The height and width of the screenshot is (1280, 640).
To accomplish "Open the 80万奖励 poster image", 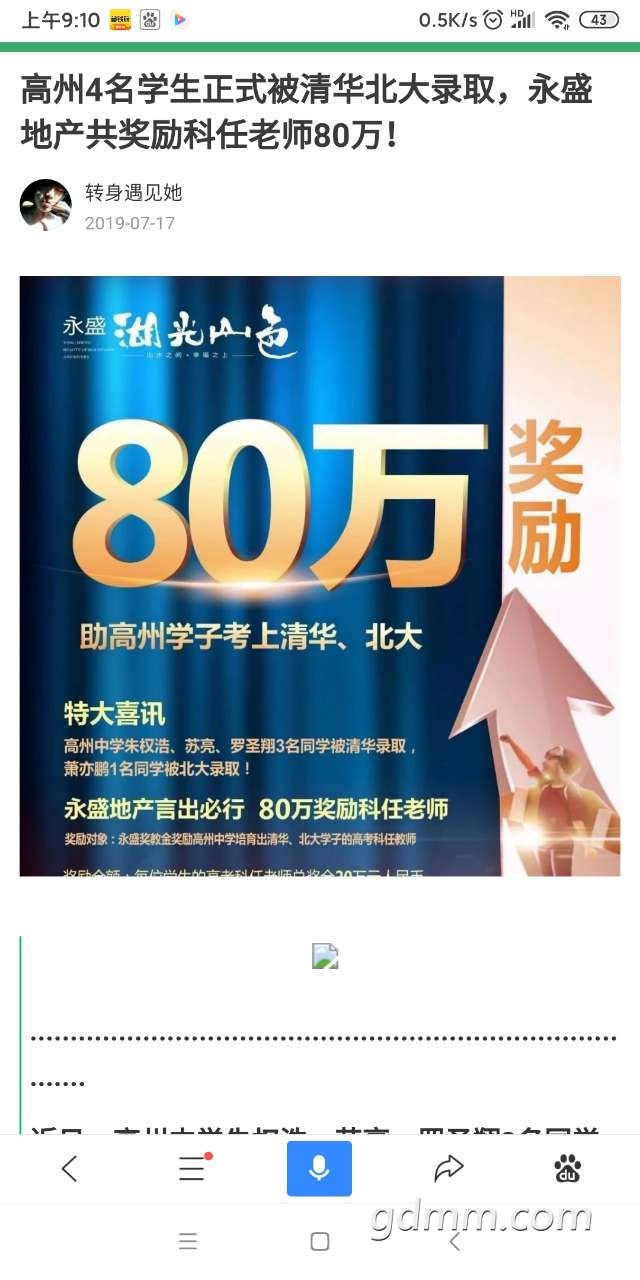I will pos(320,576).
